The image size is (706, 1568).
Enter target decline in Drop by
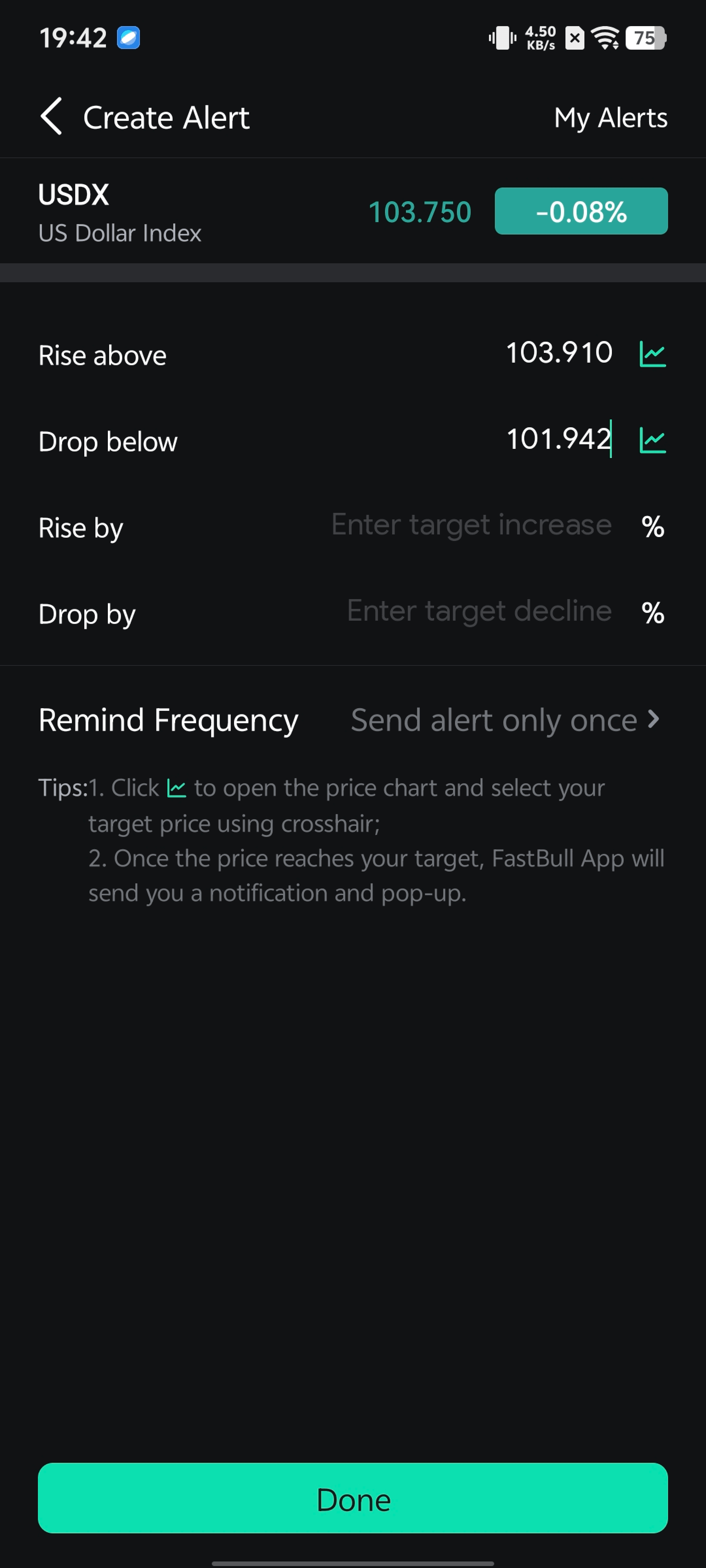coord(479,612)
